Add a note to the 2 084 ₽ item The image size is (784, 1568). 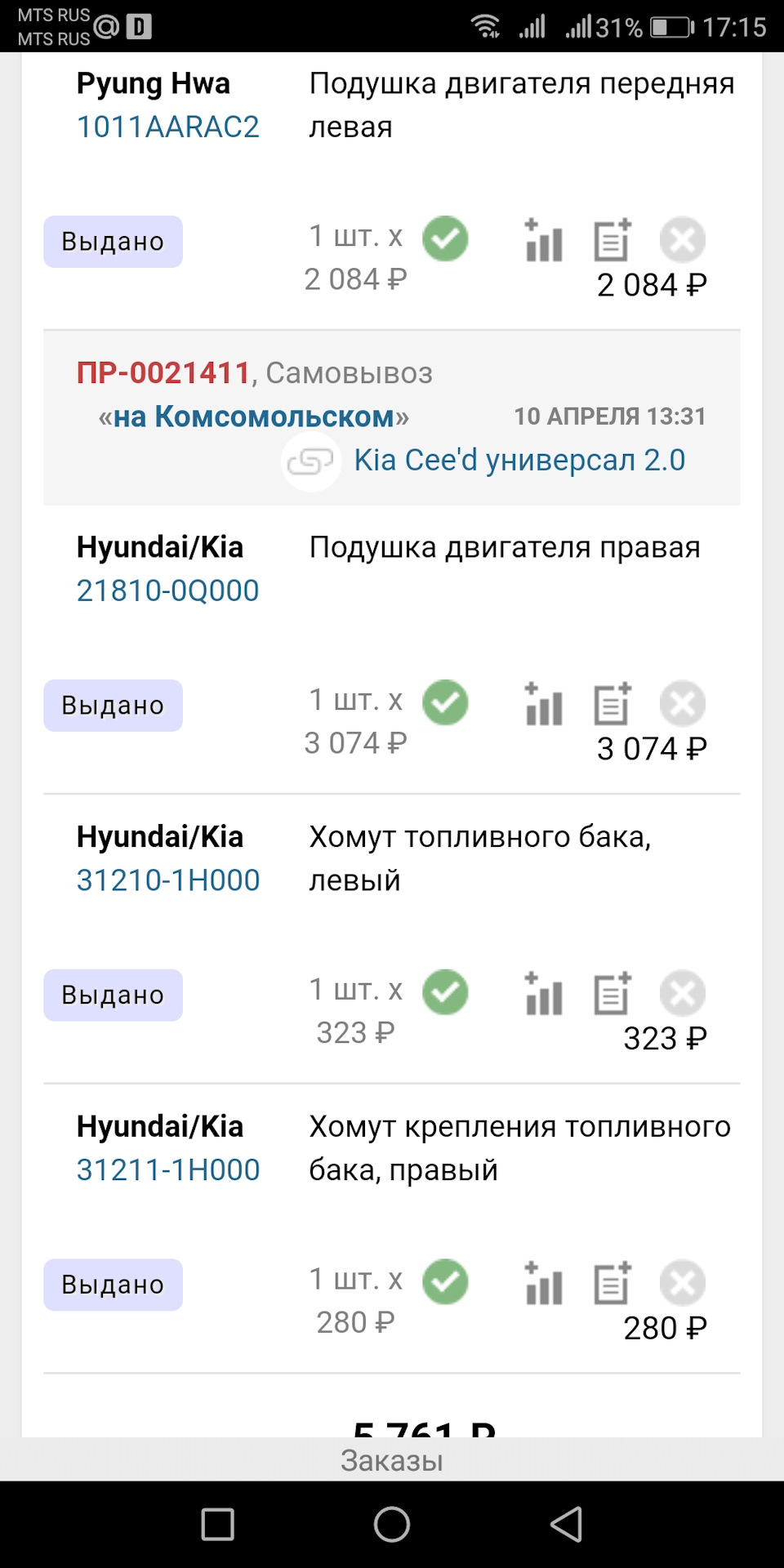tap(612, 240)
